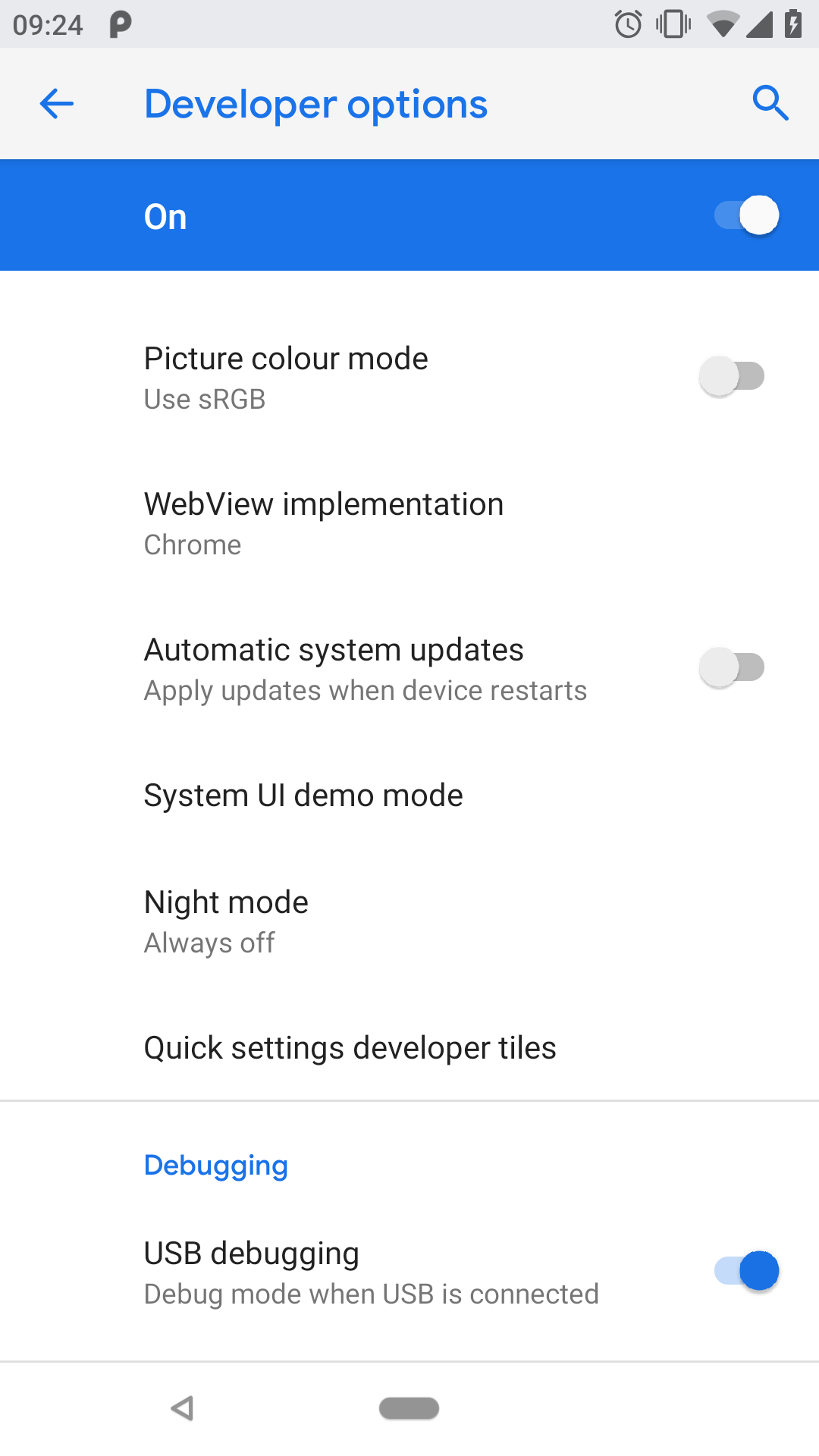Image resolution: width=819 pixels, height=1456 pixels.
Task: Turn off the Developer options master switch
Action: [747, 215]
